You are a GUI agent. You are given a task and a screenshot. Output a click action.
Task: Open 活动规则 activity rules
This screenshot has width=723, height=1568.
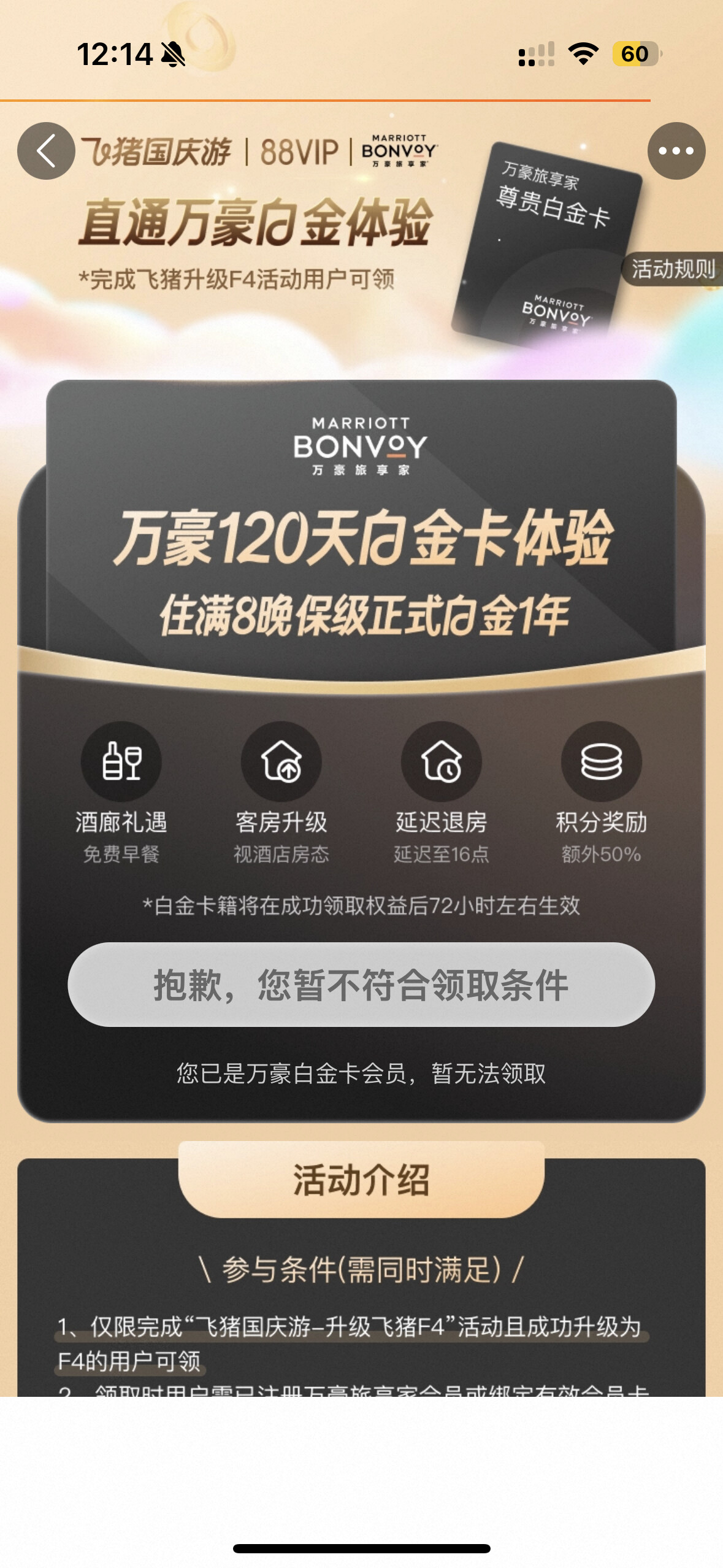(673, 269)
